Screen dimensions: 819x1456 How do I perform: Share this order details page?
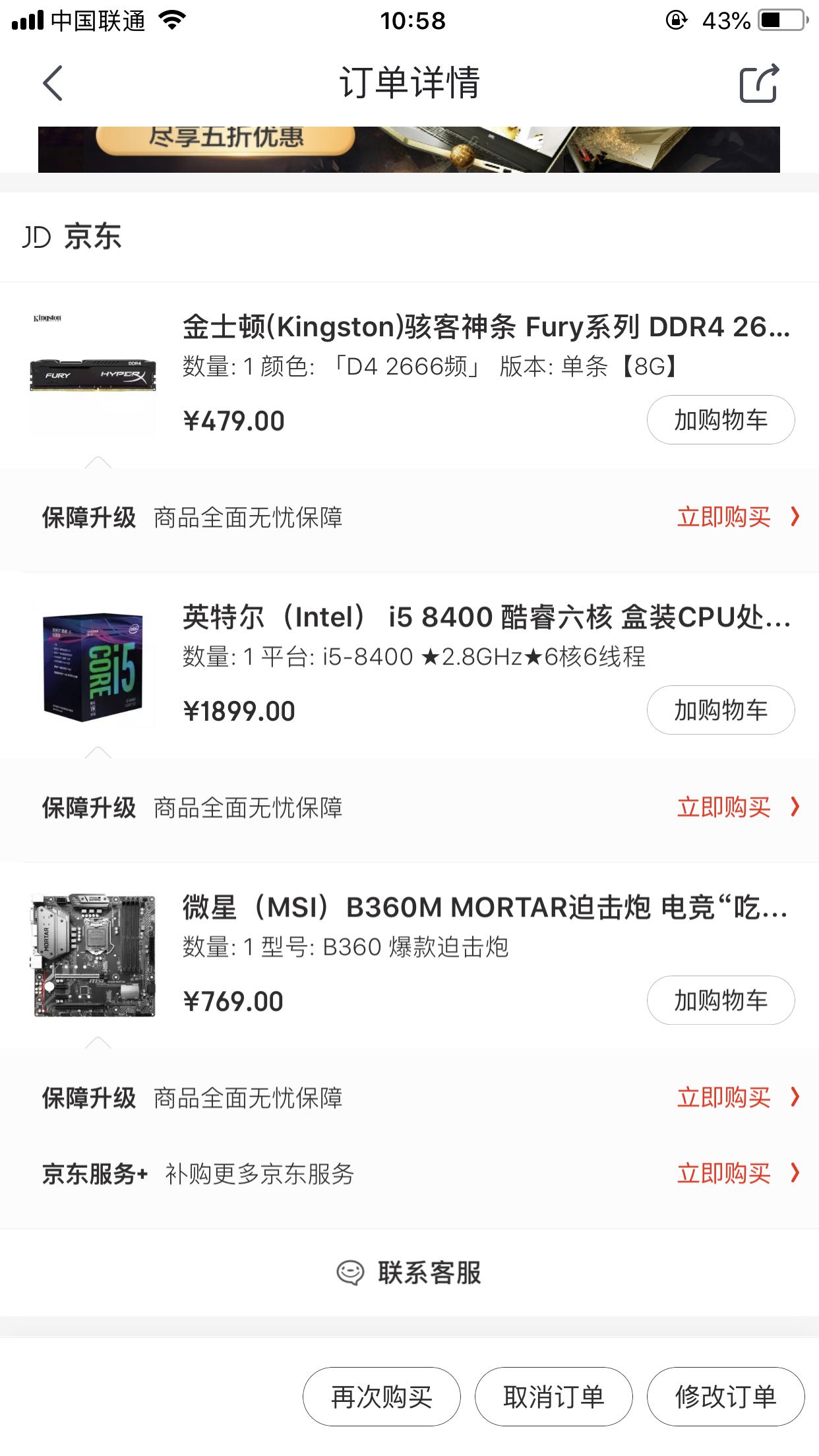coord(758,83)
